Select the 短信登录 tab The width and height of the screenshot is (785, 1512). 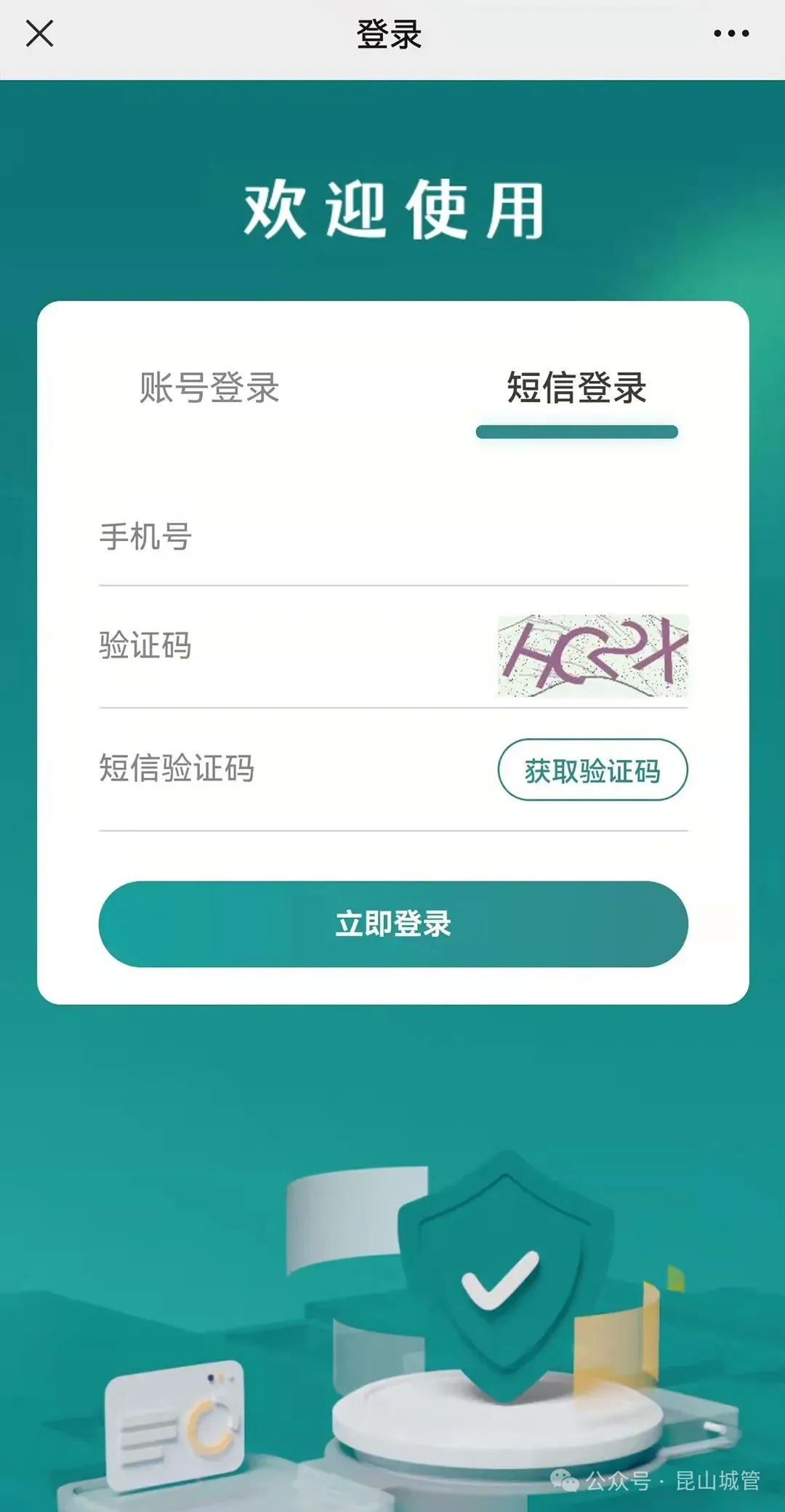pos(576,388)
